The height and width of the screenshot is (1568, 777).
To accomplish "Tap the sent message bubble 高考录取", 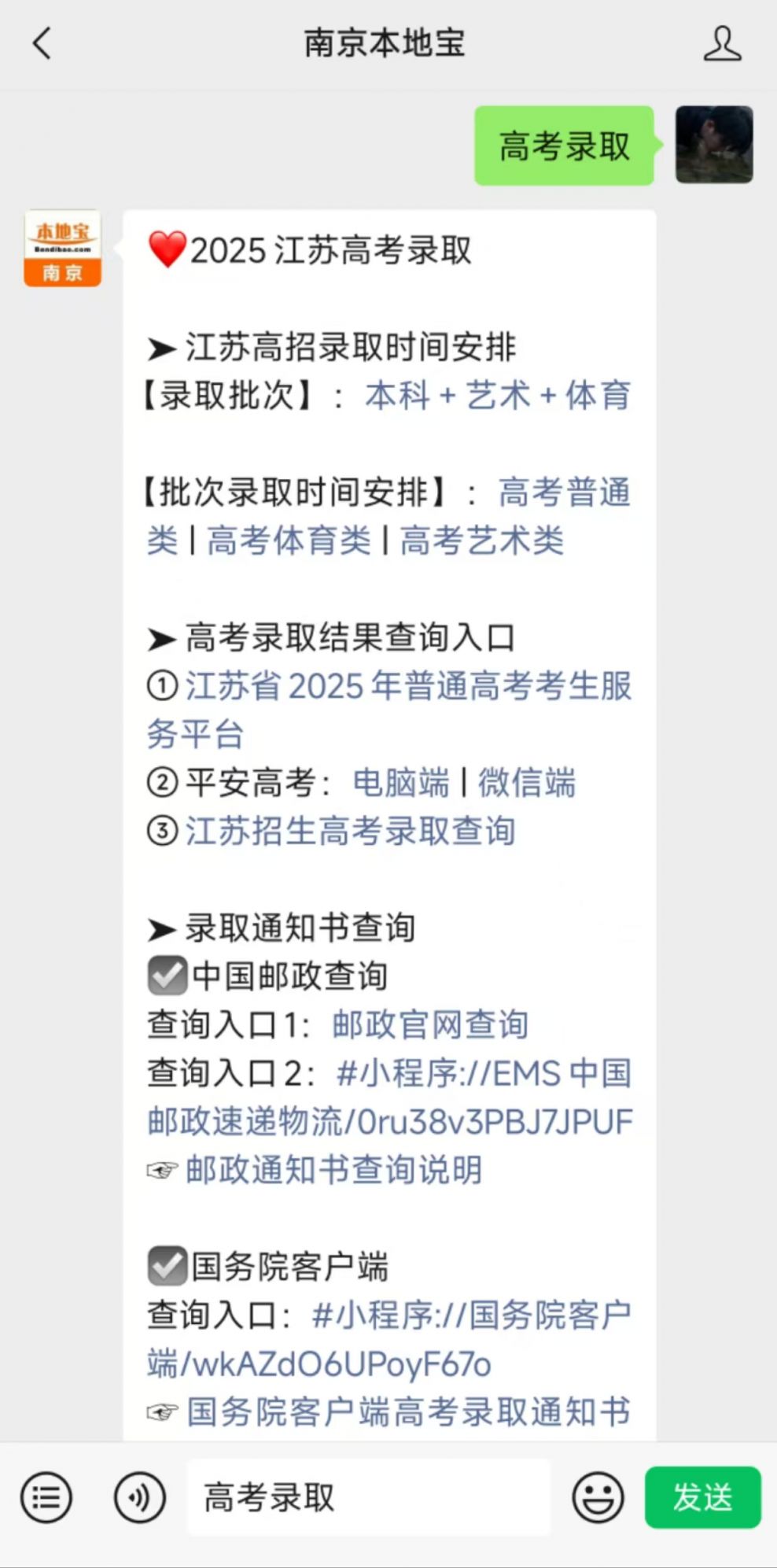I will coord(562,146).
